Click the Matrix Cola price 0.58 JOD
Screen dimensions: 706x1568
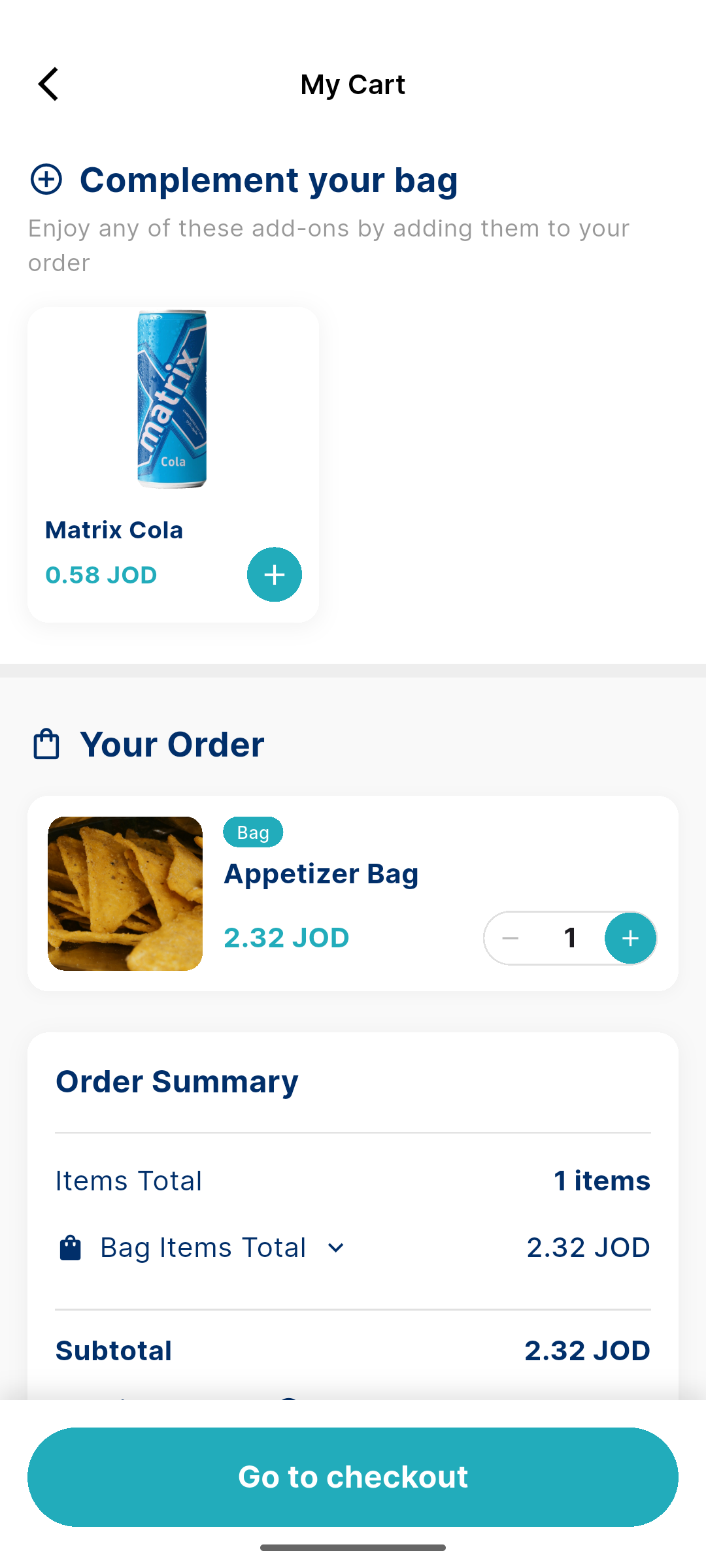[x=101, y=575]
